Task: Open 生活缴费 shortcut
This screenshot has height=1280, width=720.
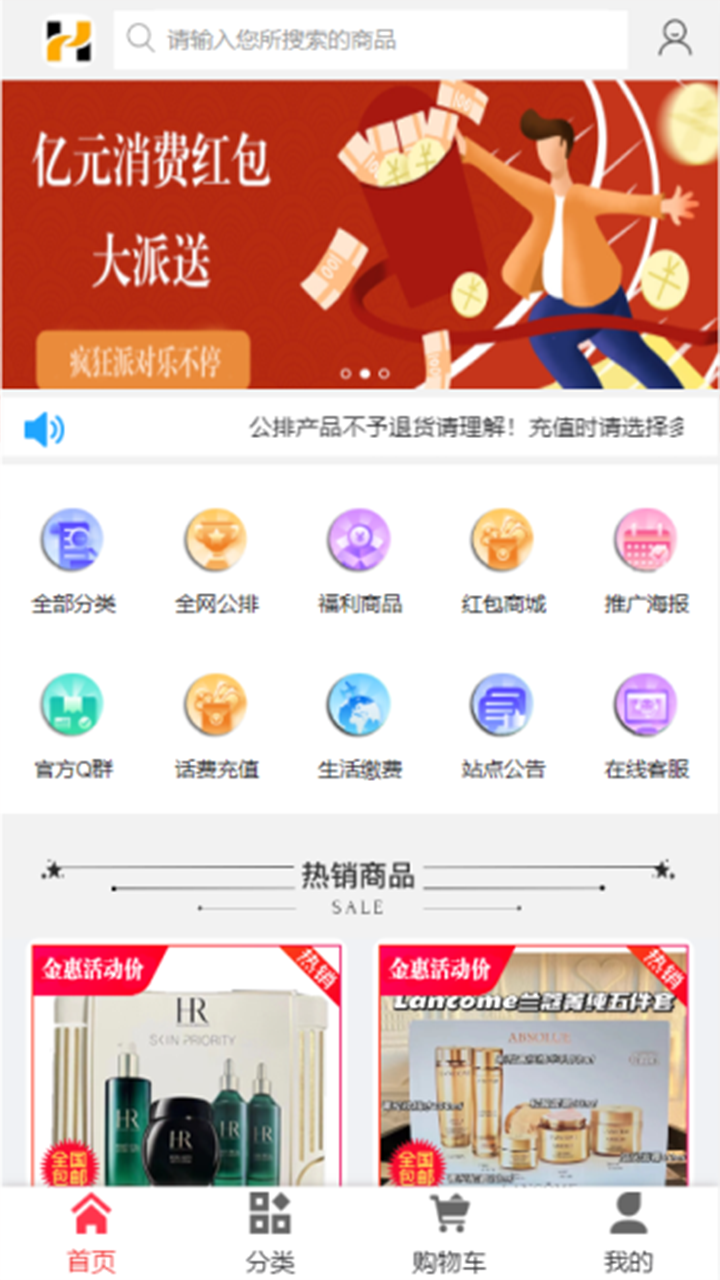Action: (359, 725)
